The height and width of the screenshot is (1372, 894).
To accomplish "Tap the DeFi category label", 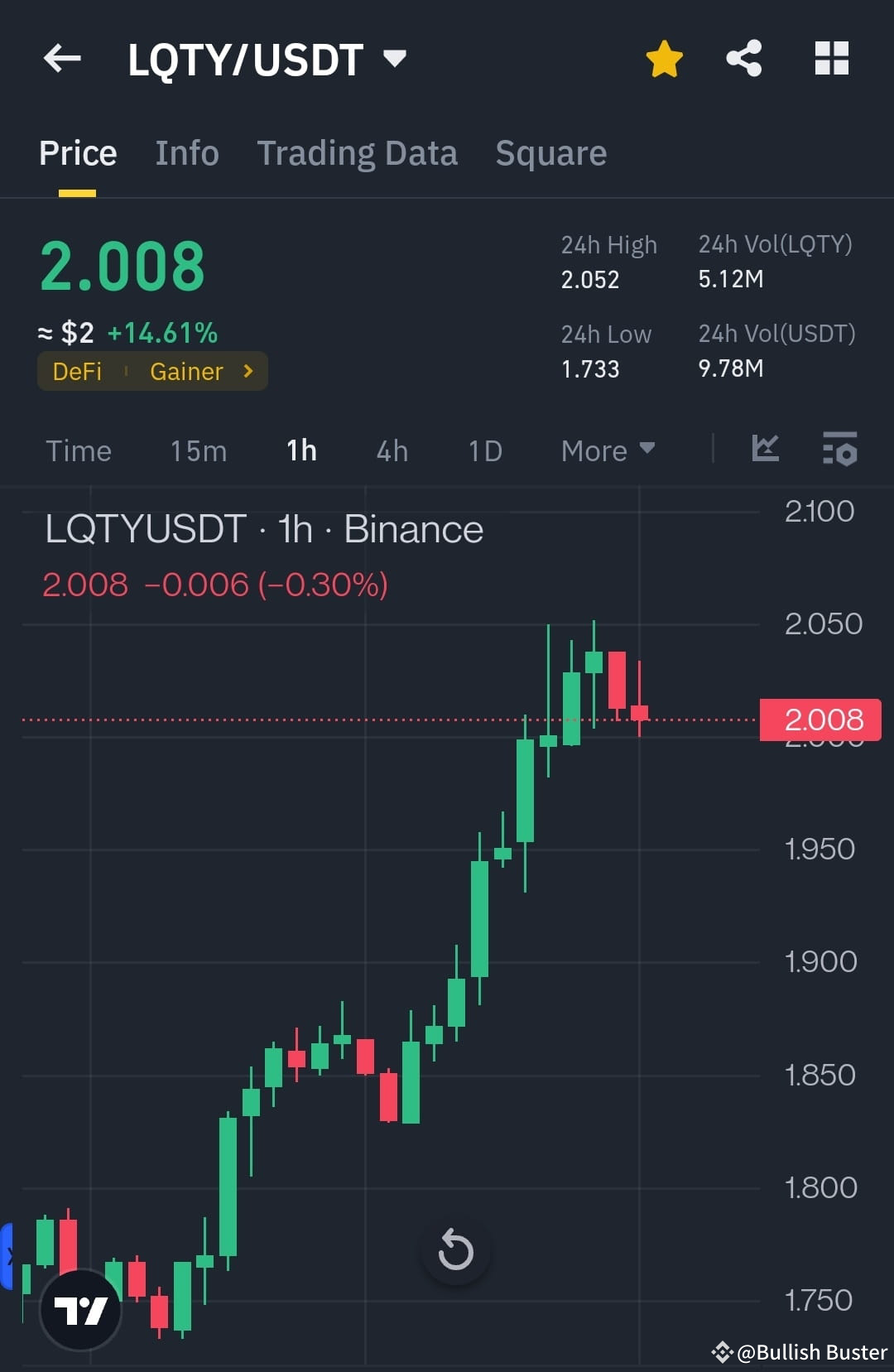I will (77, 372).
